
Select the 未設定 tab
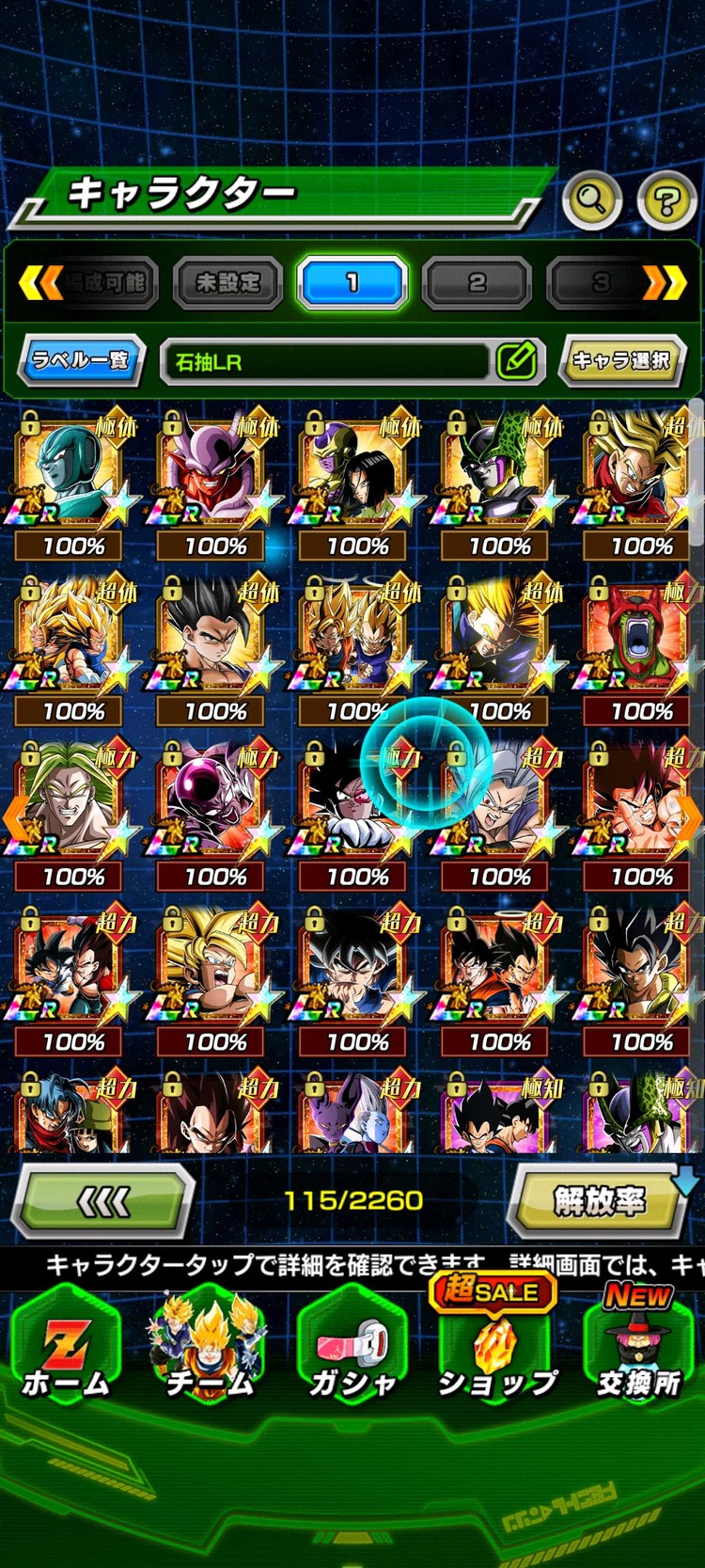click(227, 282)
